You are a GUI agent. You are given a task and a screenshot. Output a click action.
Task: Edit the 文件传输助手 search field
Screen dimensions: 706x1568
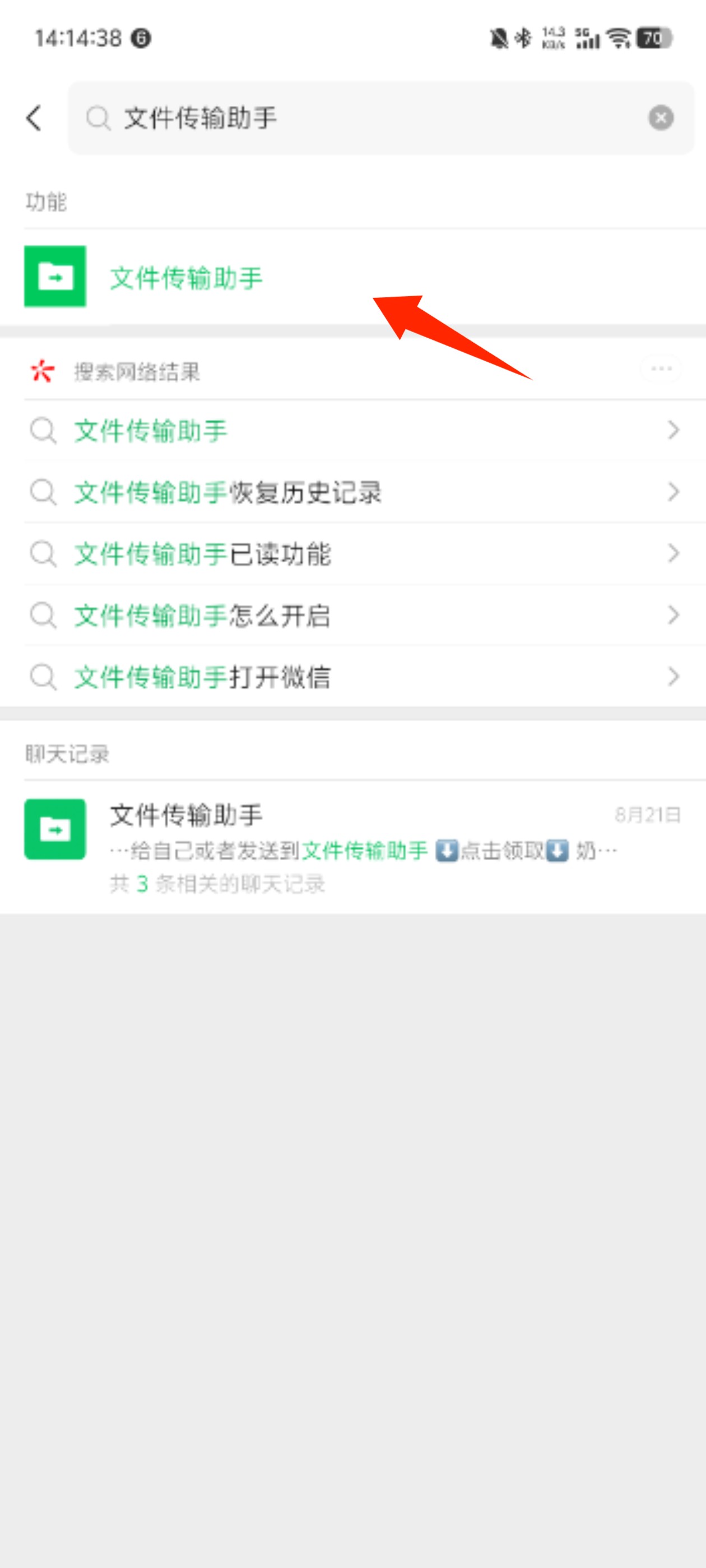tap(365, 118)
